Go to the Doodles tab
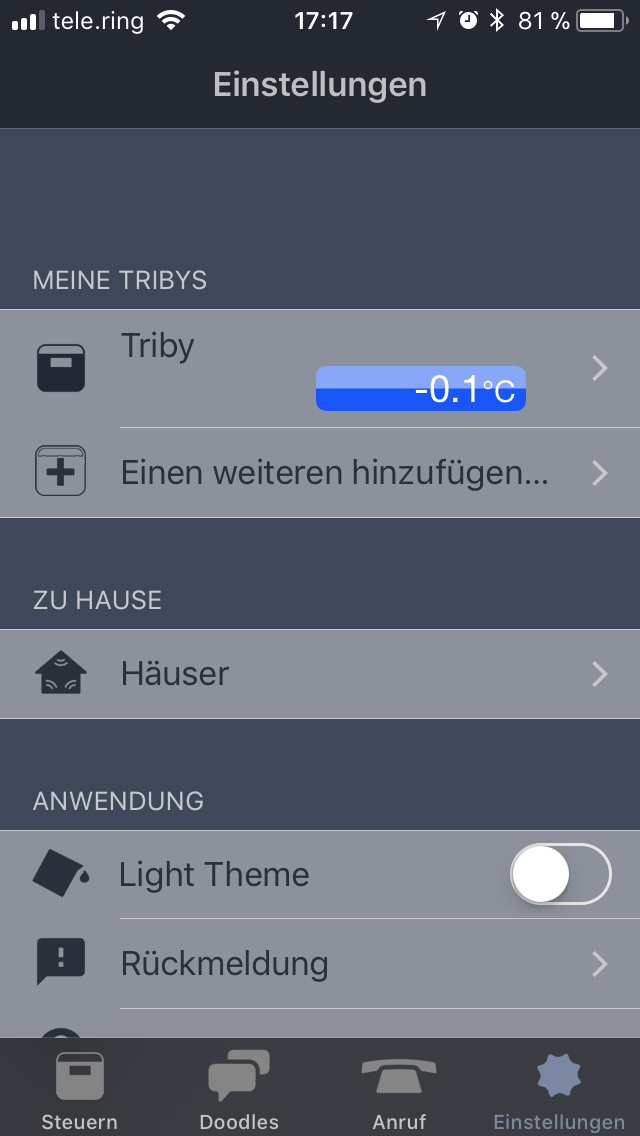This screenshot has height=1136, width=640. tap(239, 1090)
